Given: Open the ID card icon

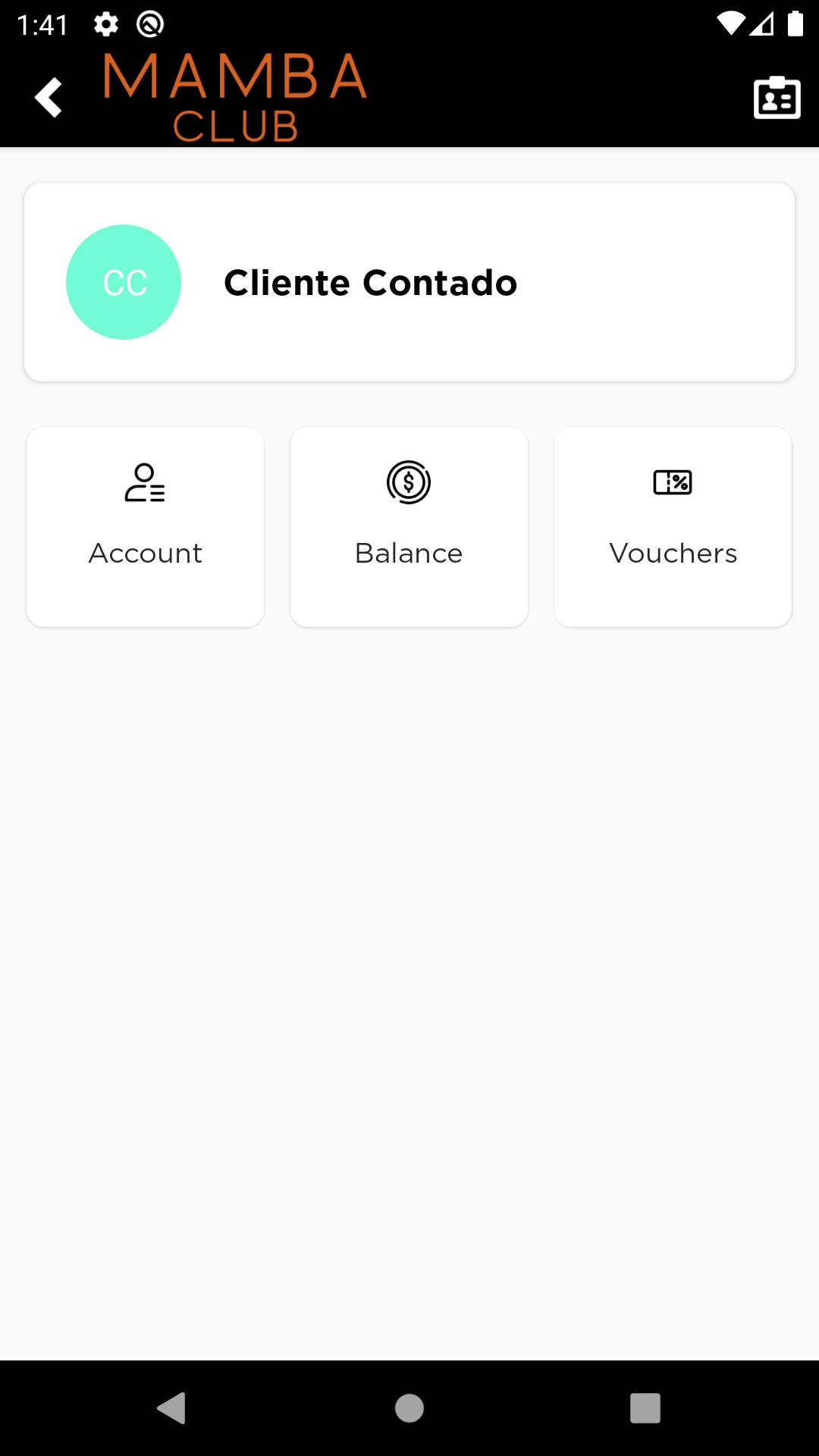Looking at the screenshot, I should [x=777, y=97].
